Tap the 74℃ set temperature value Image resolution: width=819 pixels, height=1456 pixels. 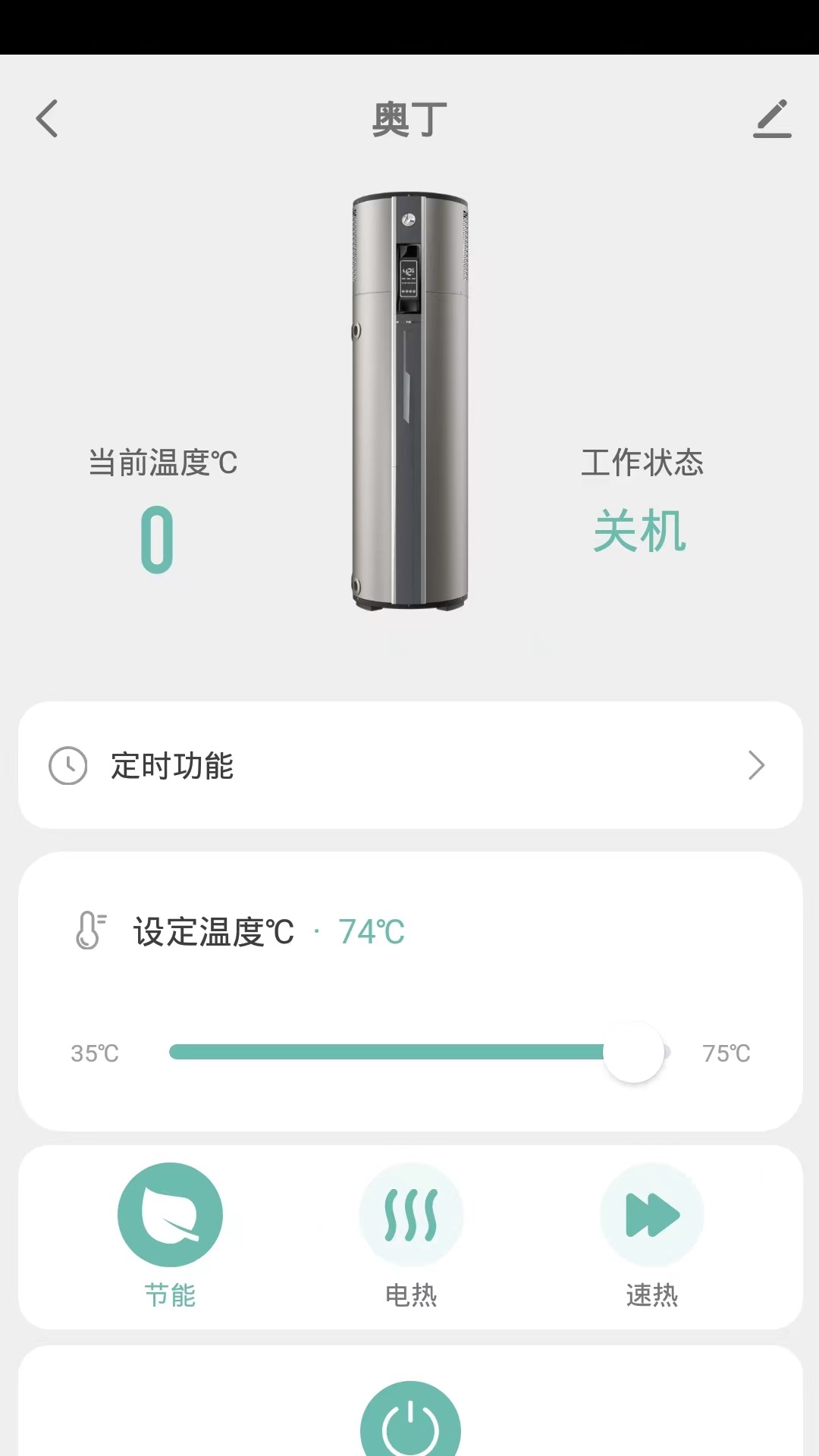point(371,931)
